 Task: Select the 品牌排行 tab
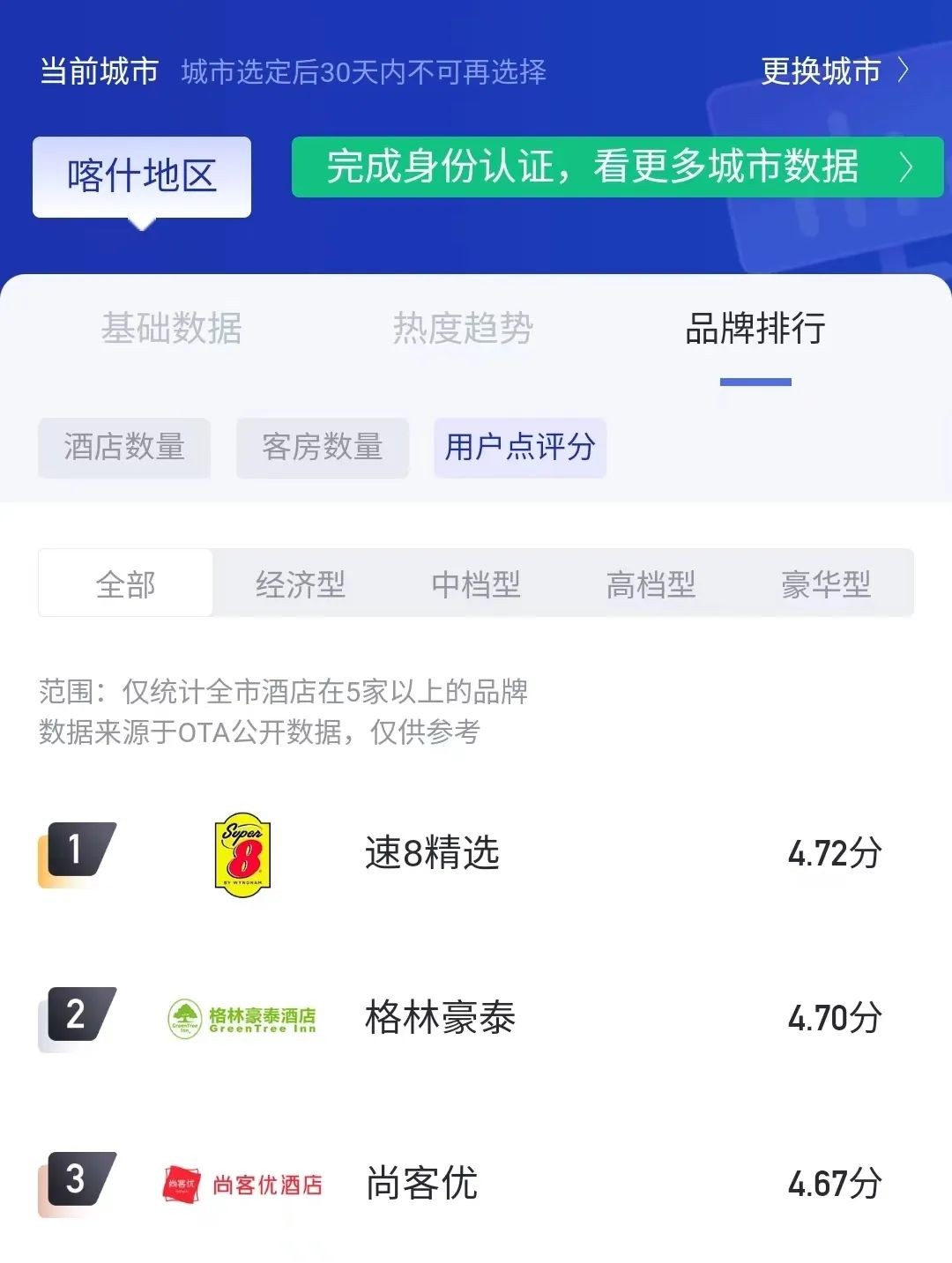(755, 329)
